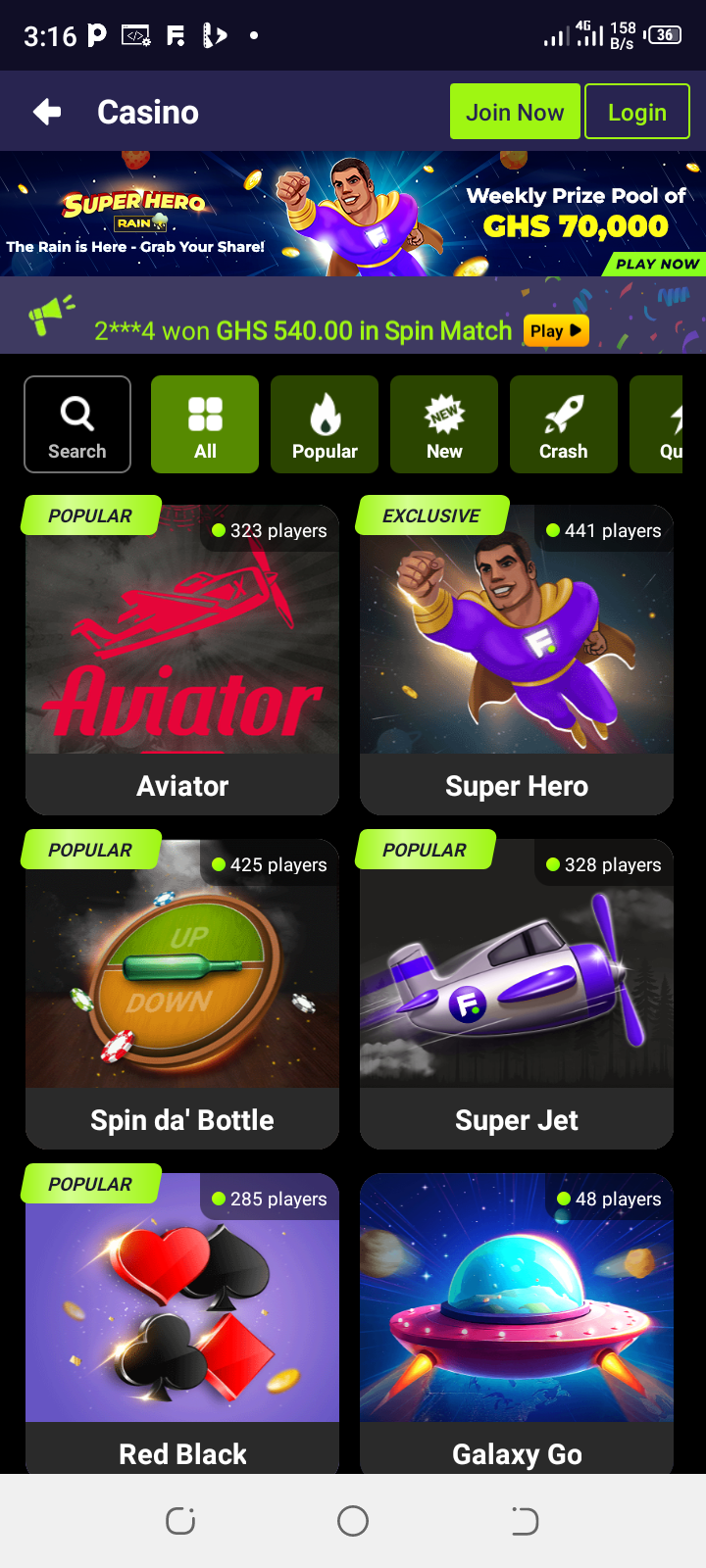The image size is (706, 1568).
Task: Choose the Red Black card game
Action: pyautogui.click(x=182, y=1323)
